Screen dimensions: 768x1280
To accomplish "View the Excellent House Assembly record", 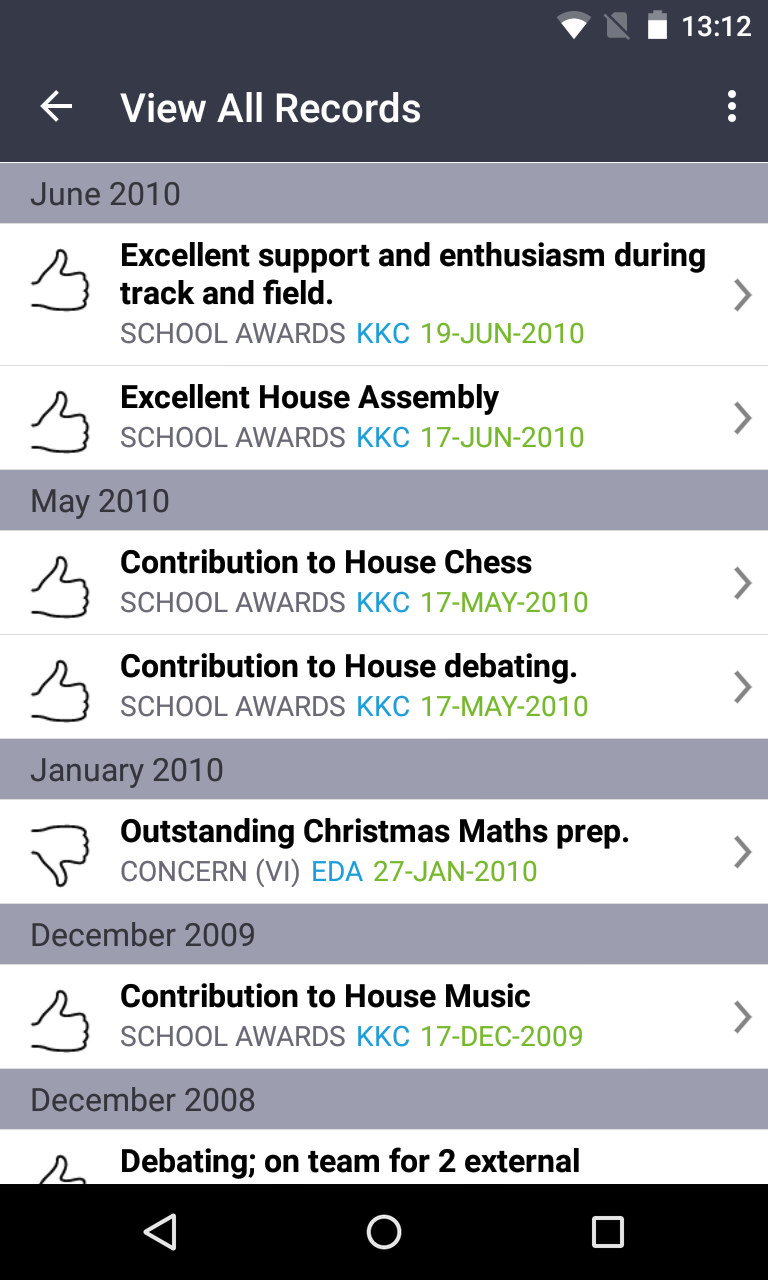I will point(384,418).
